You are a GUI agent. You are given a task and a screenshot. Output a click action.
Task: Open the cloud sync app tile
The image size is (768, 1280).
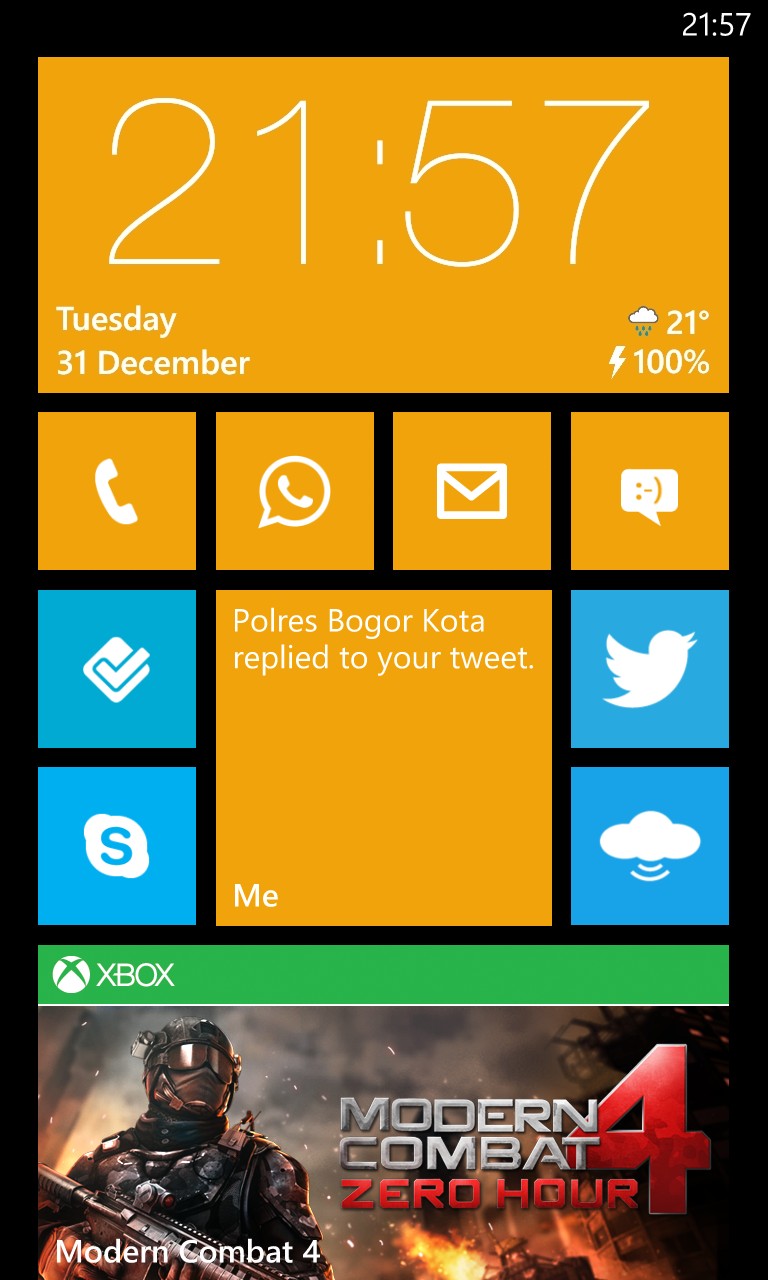tap(649, 846)
